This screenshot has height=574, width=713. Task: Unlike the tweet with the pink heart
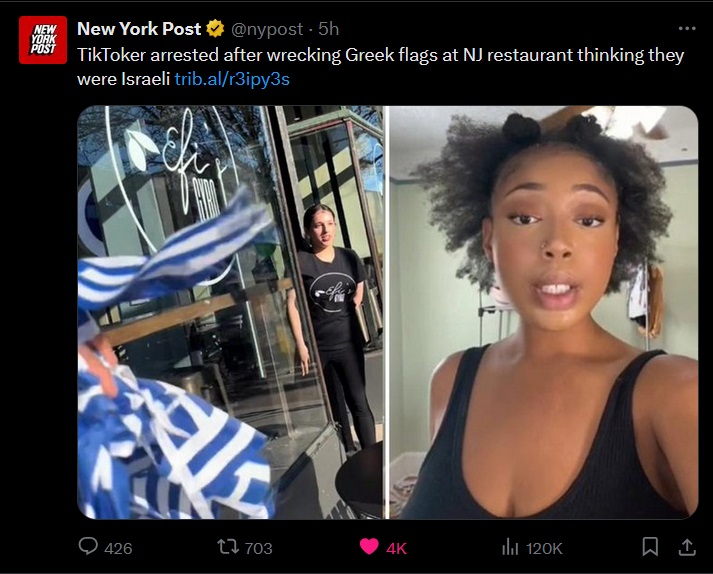coord(370,547)
